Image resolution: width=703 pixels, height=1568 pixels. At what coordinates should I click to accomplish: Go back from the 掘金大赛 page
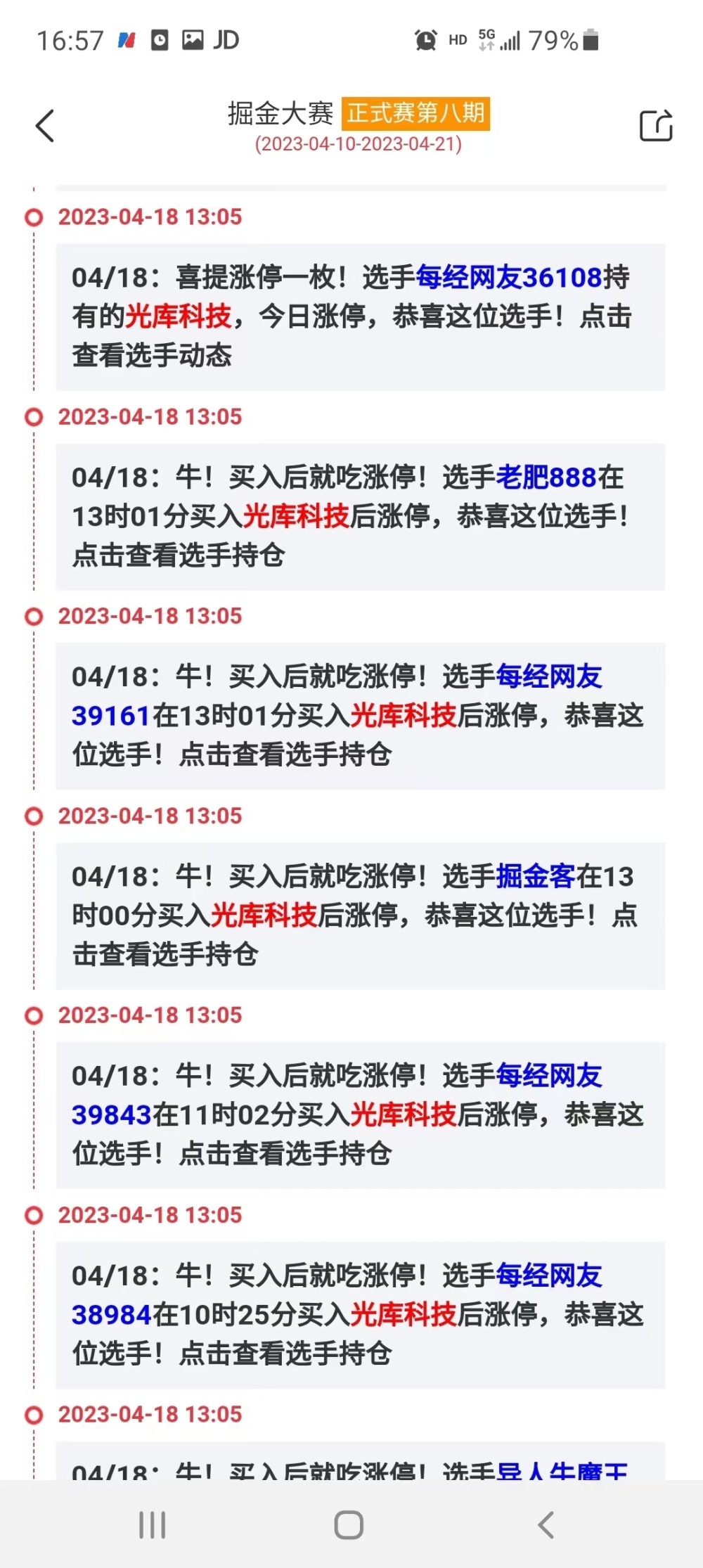(45, 127)
